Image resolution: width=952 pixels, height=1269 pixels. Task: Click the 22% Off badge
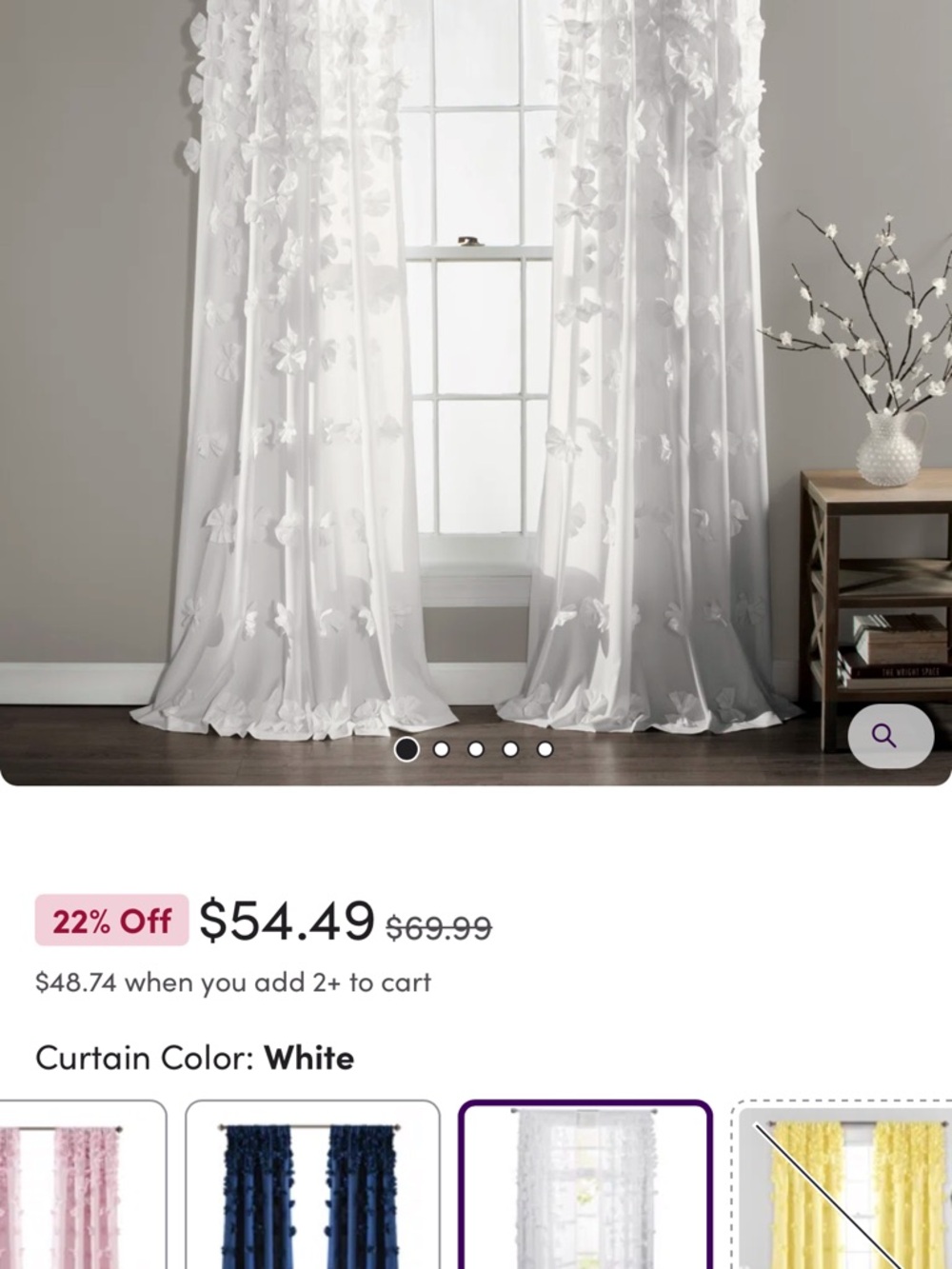[x=112, y=920]
